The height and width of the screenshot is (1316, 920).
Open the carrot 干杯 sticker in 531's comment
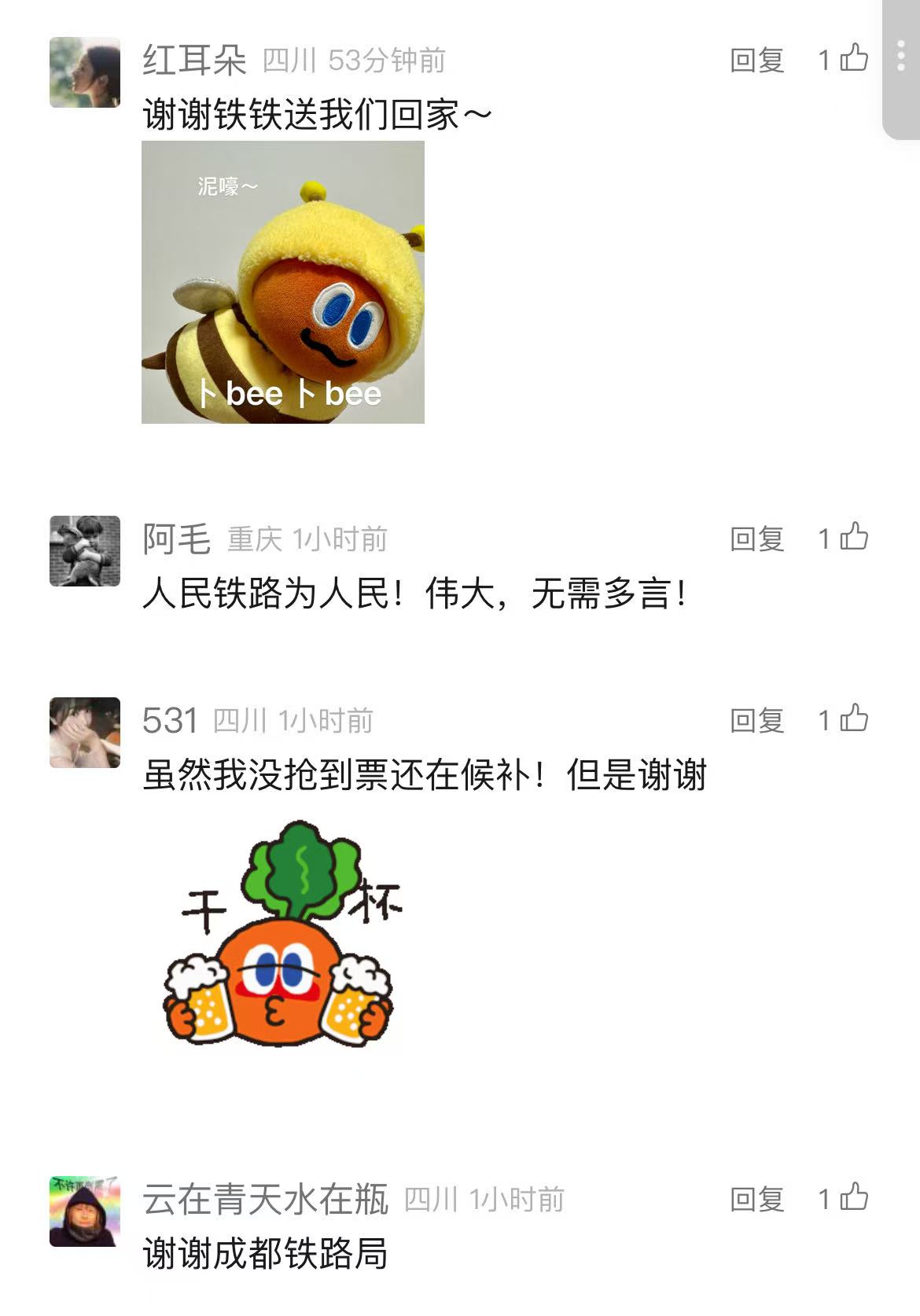point(279,934)
